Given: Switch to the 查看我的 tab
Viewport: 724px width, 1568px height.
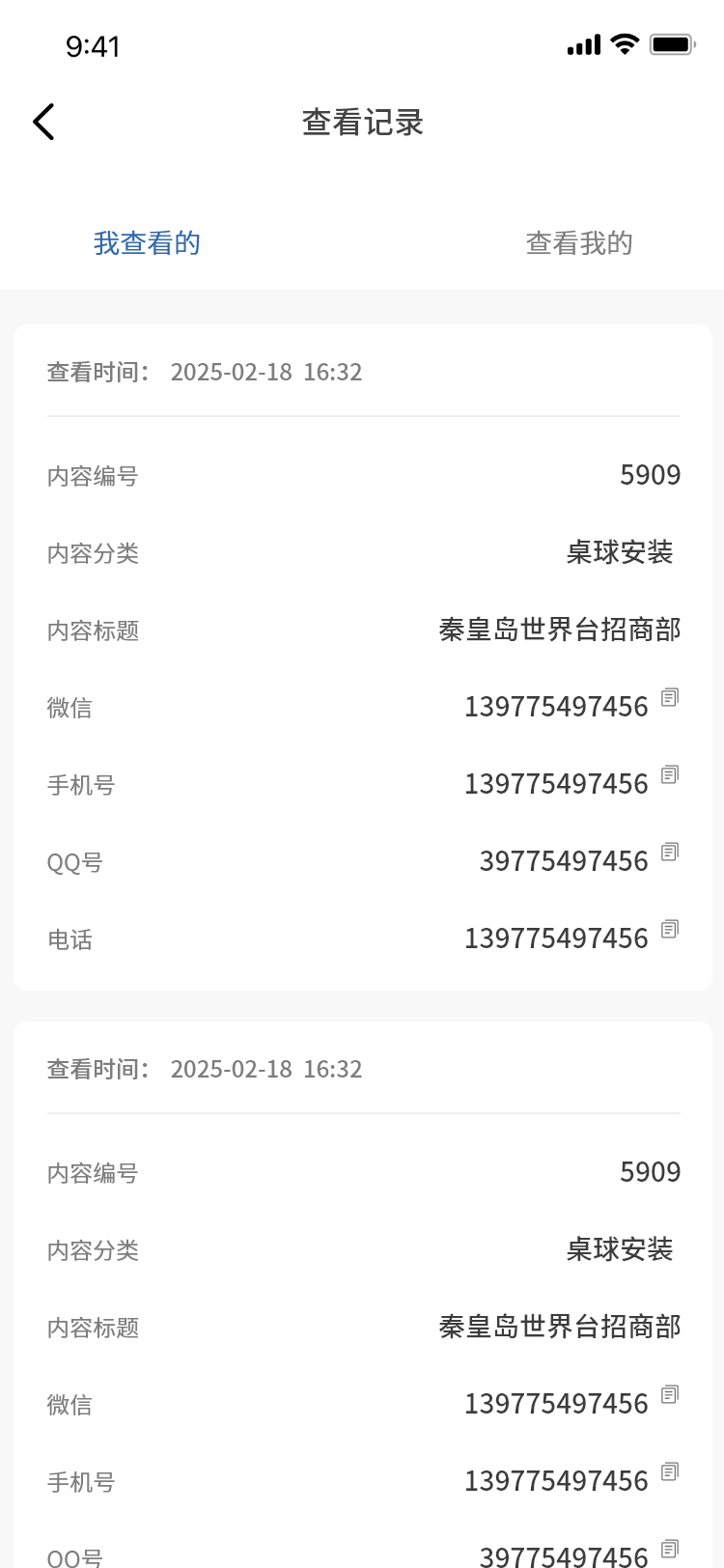Looking at the screenshot, I should [x=578, y=243].
